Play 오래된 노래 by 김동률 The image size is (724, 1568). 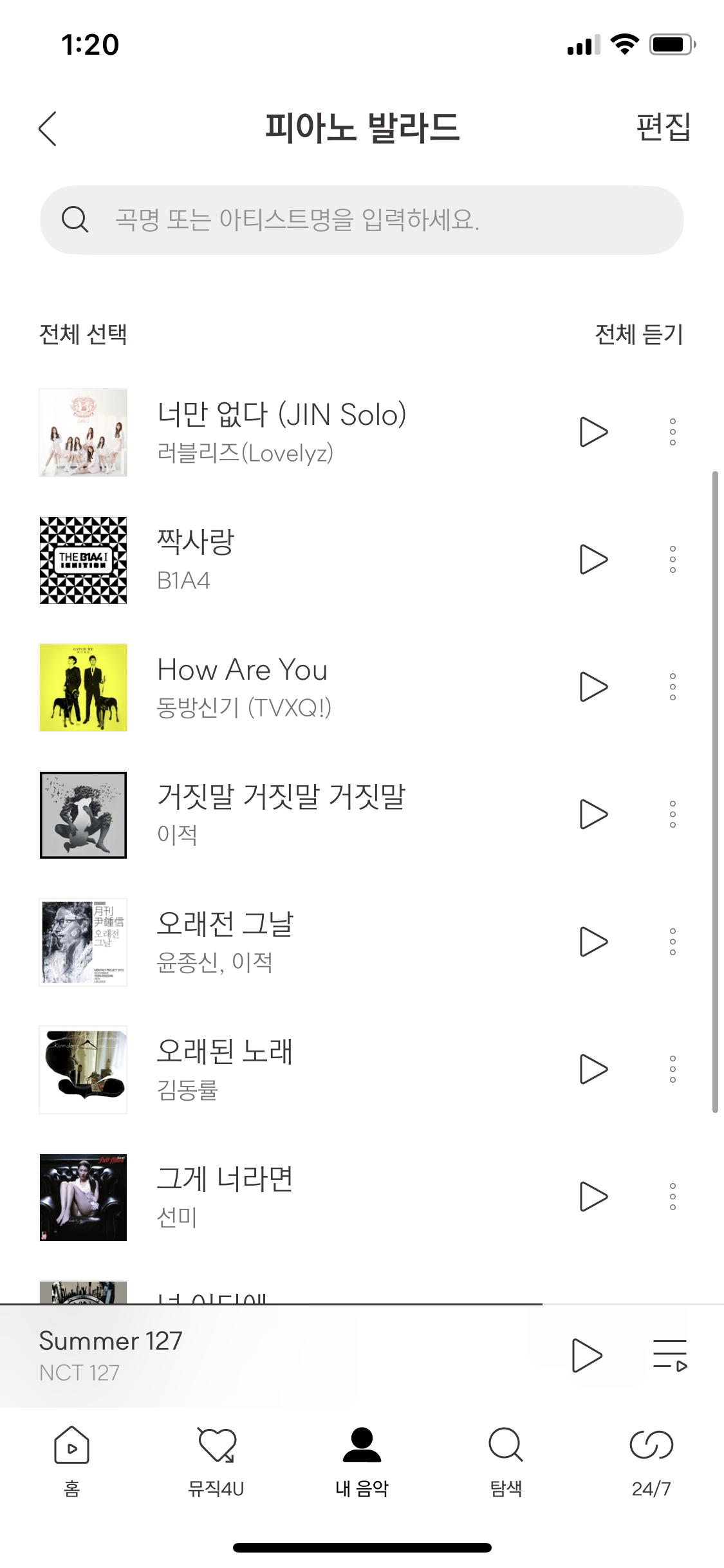tap(592, 1069)
